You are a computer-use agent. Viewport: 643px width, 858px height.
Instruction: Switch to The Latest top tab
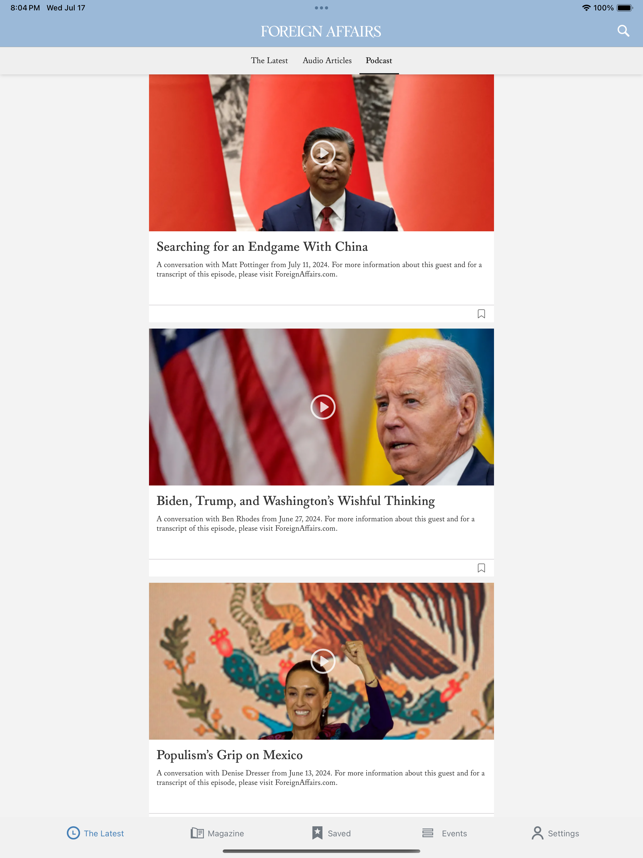coord(269,61)
